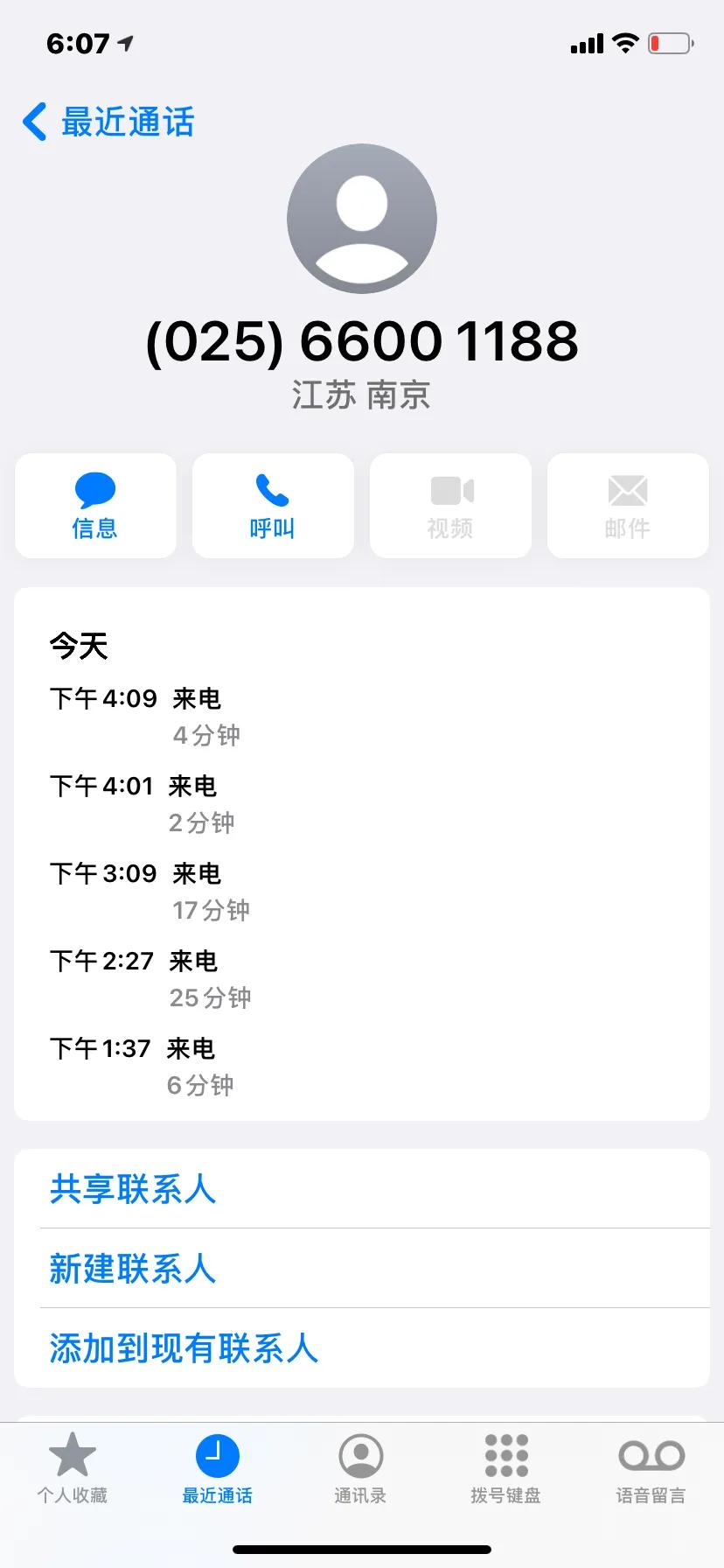Screen dimensions: 724x1568
Task: Tap the 视频 video call icon
Action: (450, 506)
